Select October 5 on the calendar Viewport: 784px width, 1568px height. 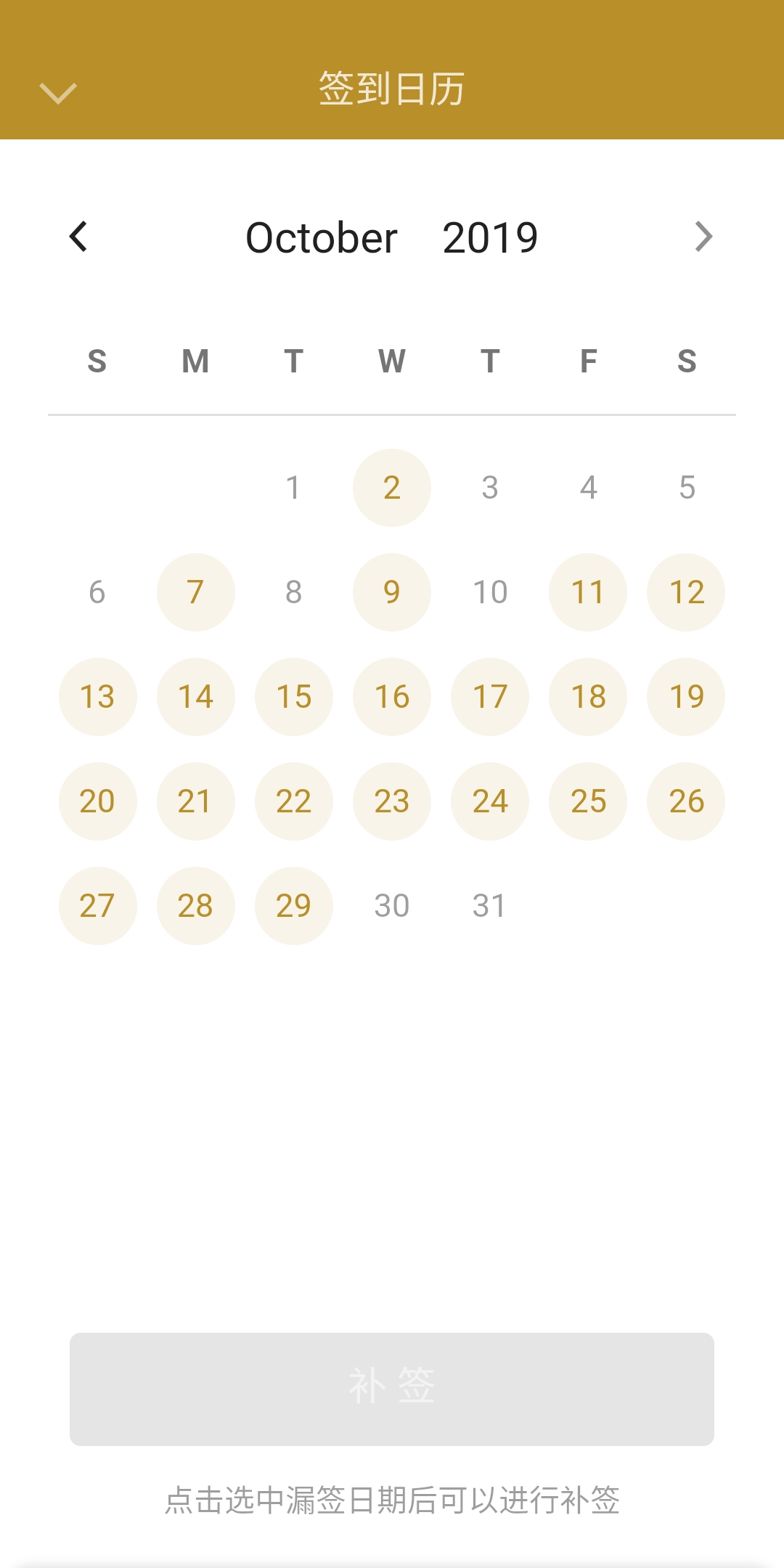687,488
